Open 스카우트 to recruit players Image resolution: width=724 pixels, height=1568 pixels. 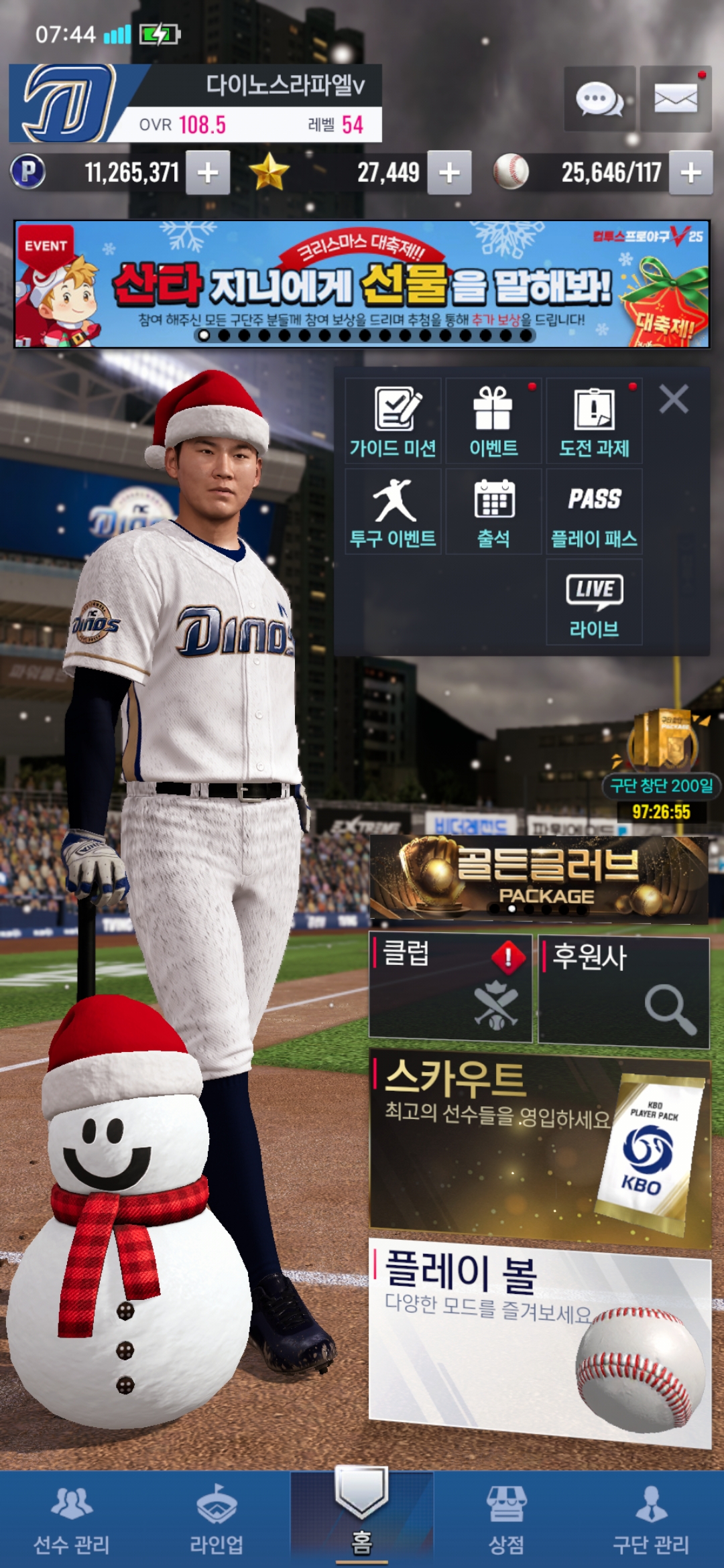click(539, 1147)
